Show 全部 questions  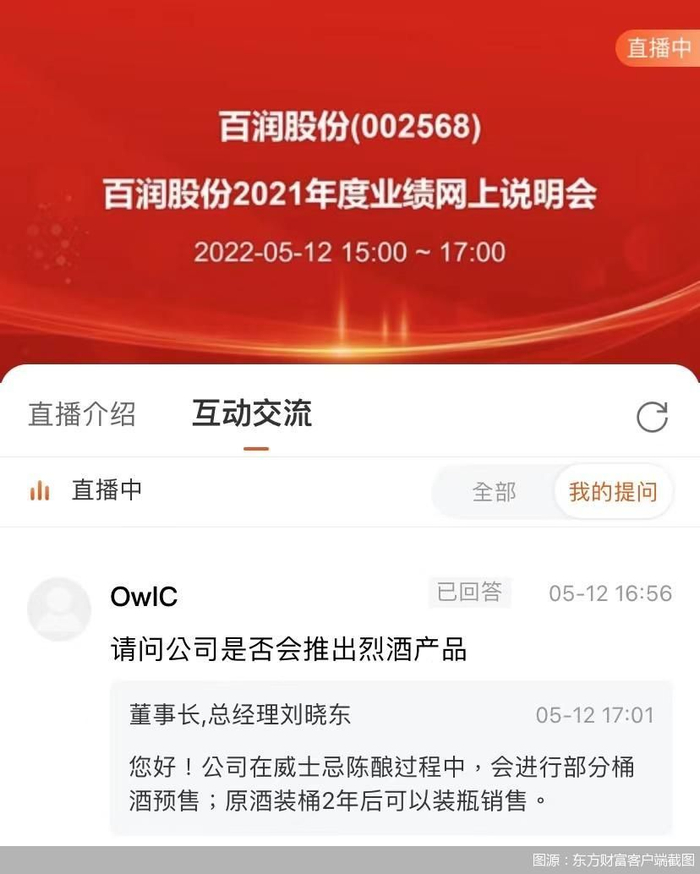(x=494, y=492)
